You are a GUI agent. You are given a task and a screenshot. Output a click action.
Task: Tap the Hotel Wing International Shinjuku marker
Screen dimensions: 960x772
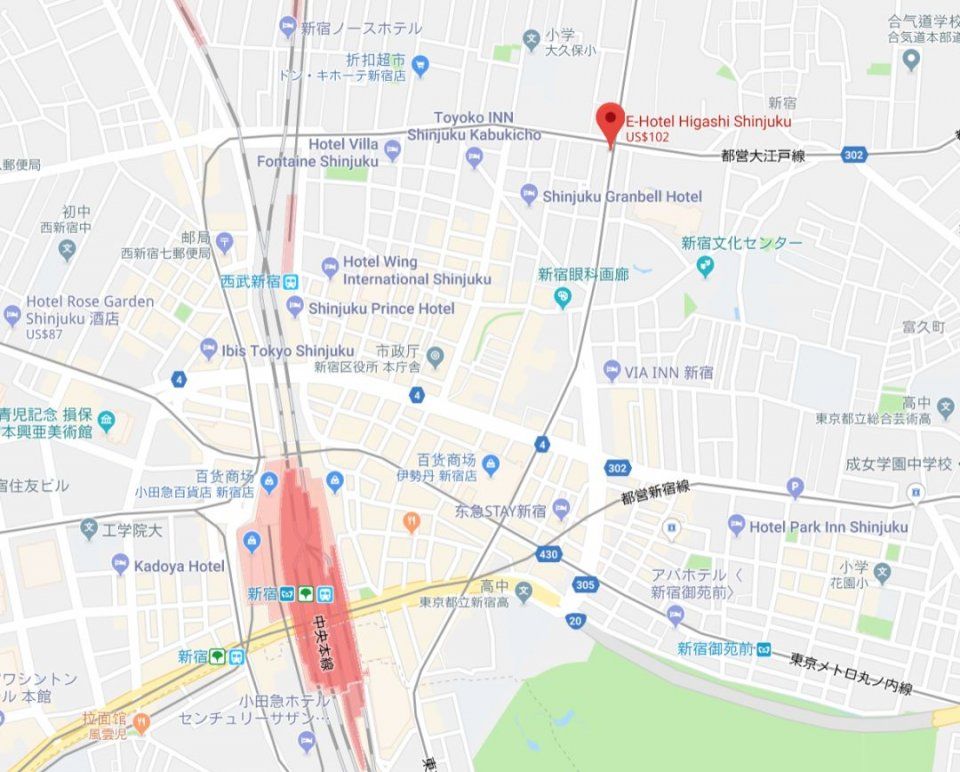330,267
